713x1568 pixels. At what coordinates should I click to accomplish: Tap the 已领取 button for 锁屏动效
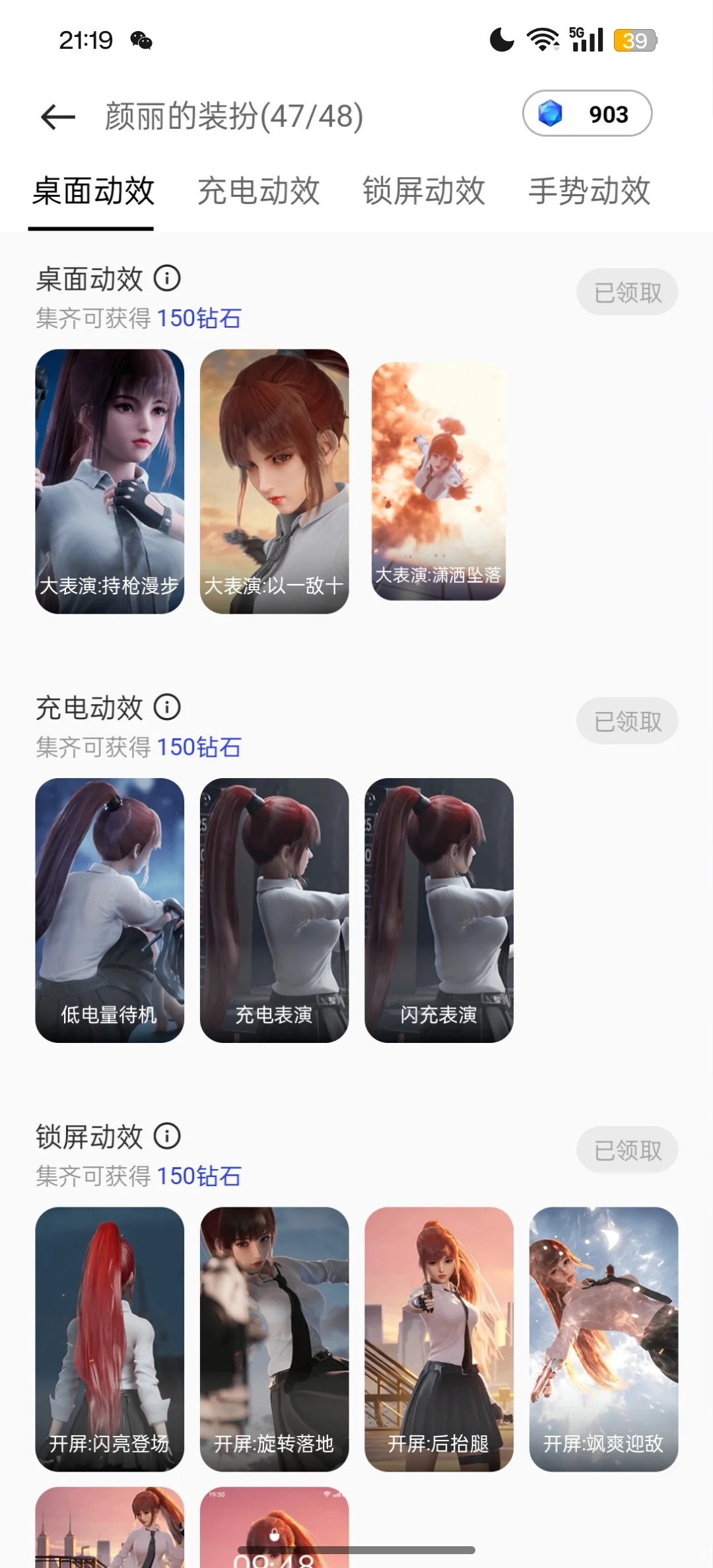(x=626, y=1149)
